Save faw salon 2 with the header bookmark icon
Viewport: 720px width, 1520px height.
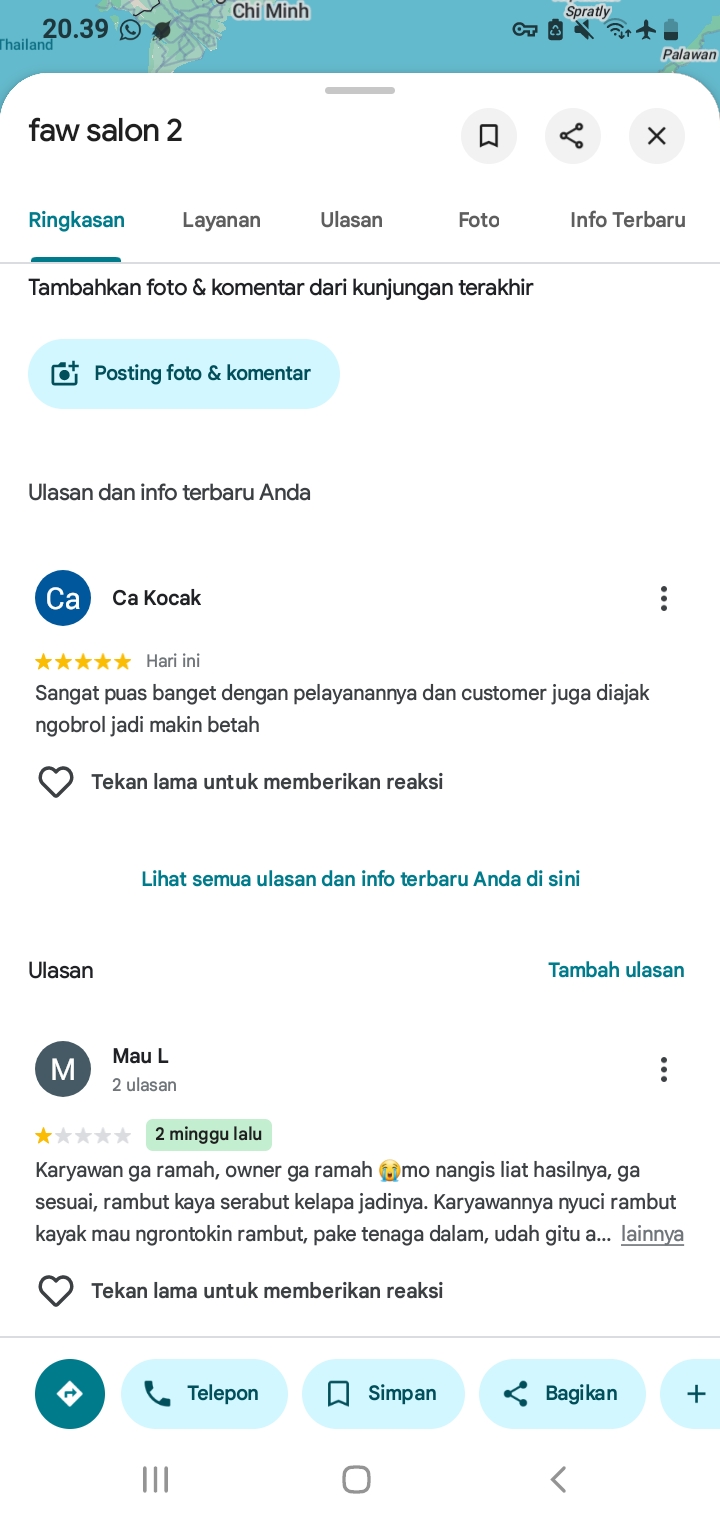click(x=489, y=135)
